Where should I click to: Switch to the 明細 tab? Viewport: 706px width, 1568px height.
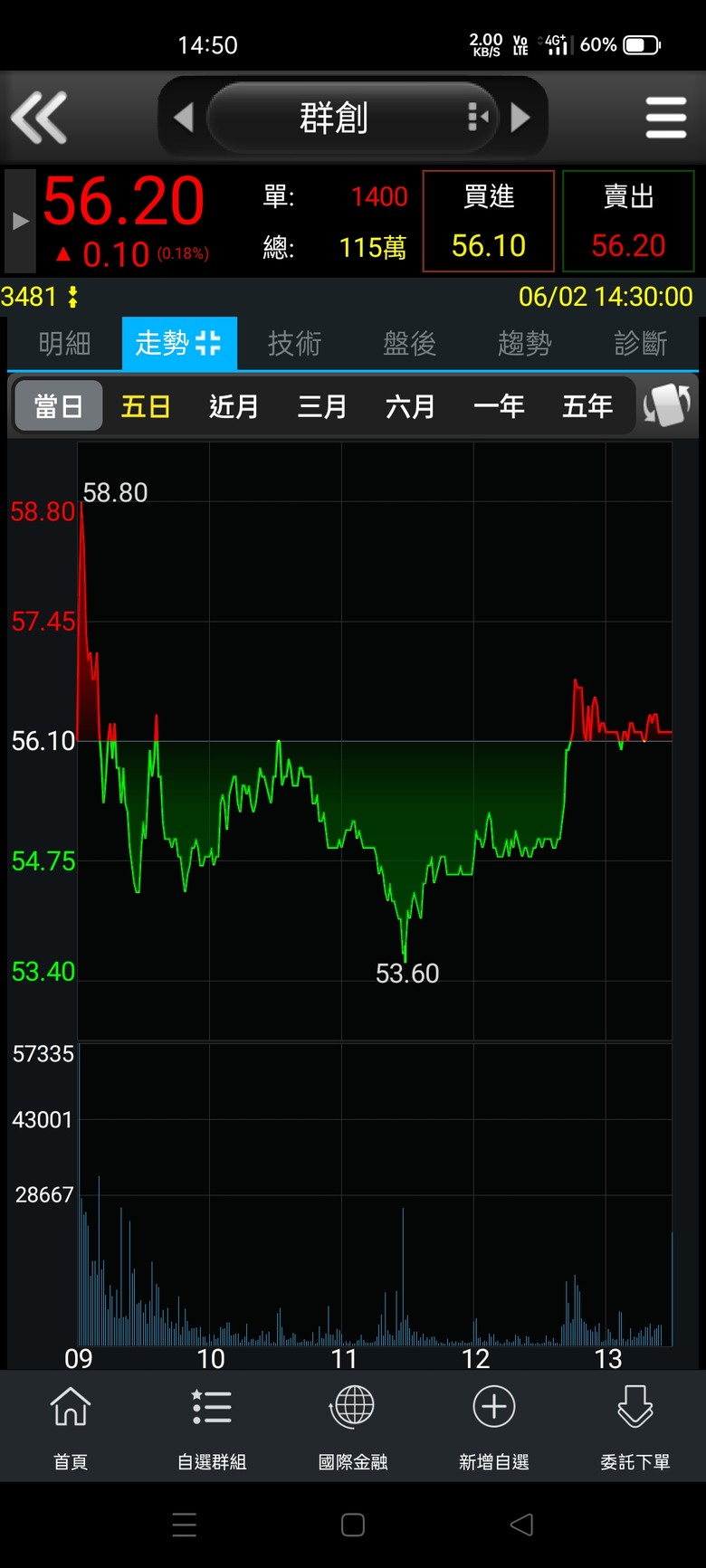pos(64,344)
